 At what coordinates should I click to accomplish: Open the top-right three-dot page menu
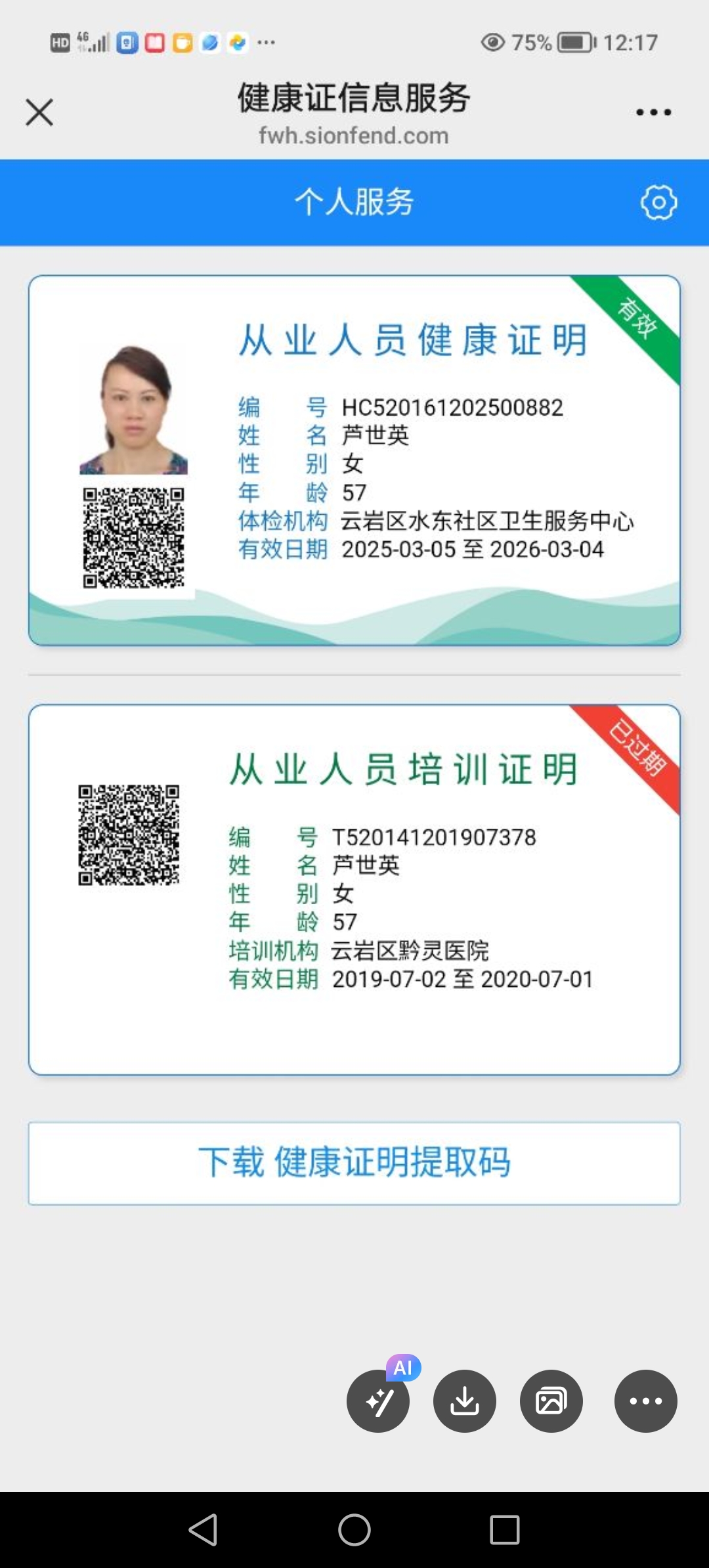point(653,112)
